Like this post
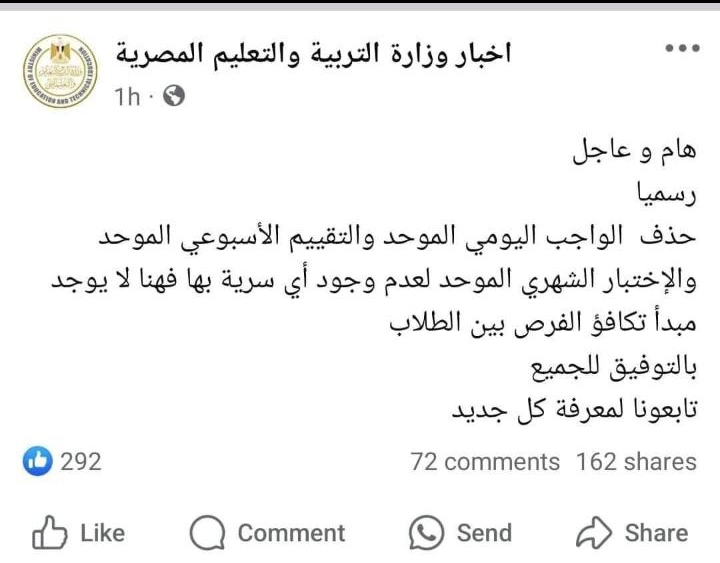Viewport: 720px width, 563px height. [x=78, y=533]
